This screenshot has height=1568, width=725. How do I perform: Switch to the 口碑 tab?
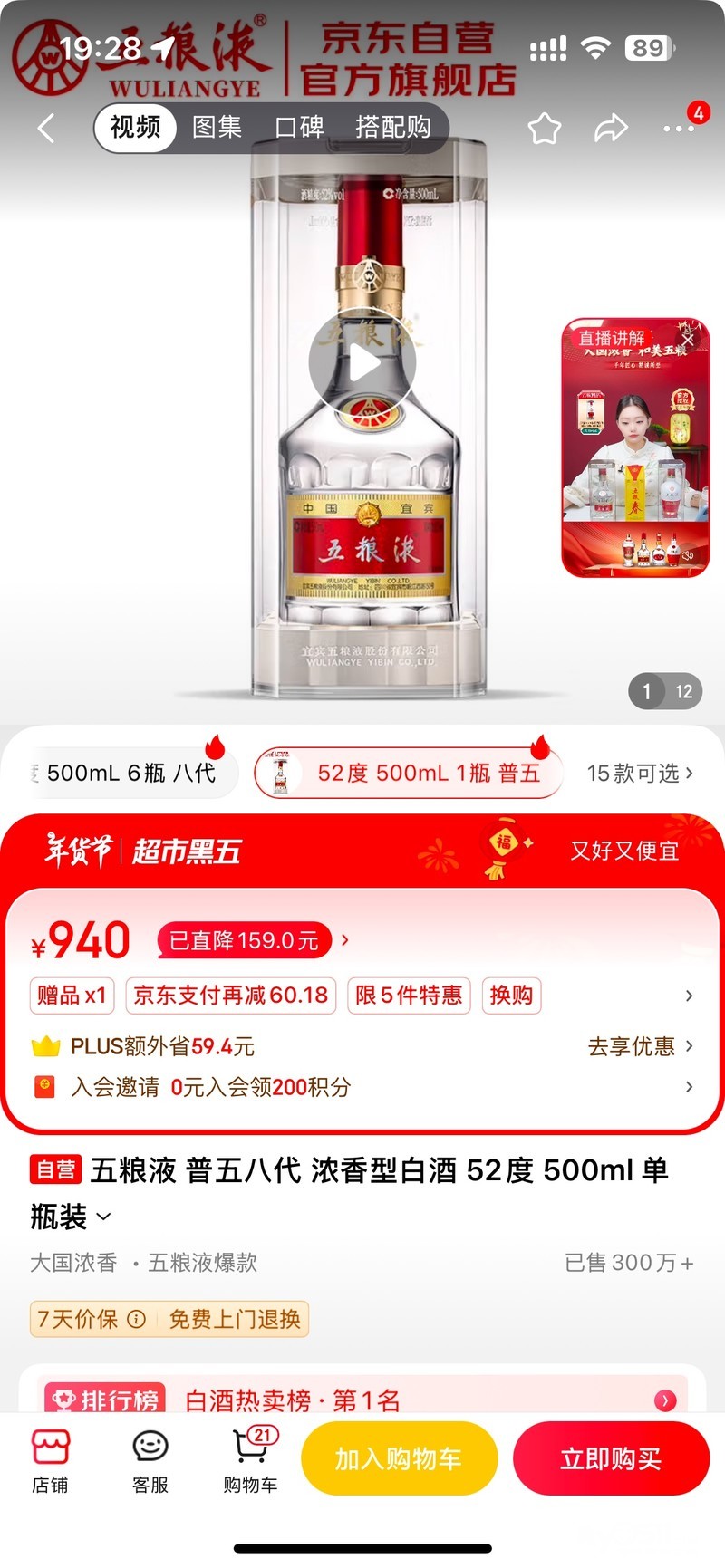(299, 128)
